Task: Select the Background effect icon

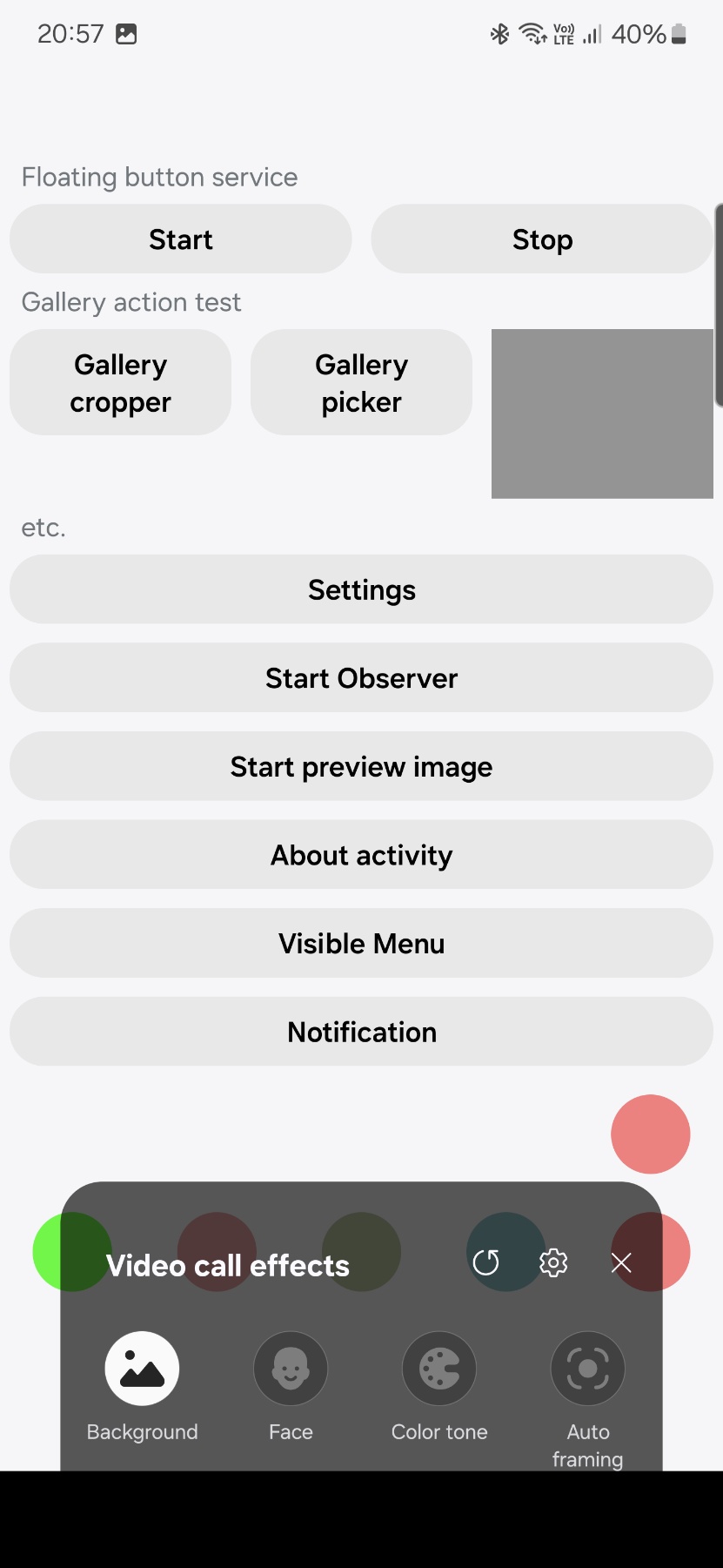Action: [x=142, y=1368]
